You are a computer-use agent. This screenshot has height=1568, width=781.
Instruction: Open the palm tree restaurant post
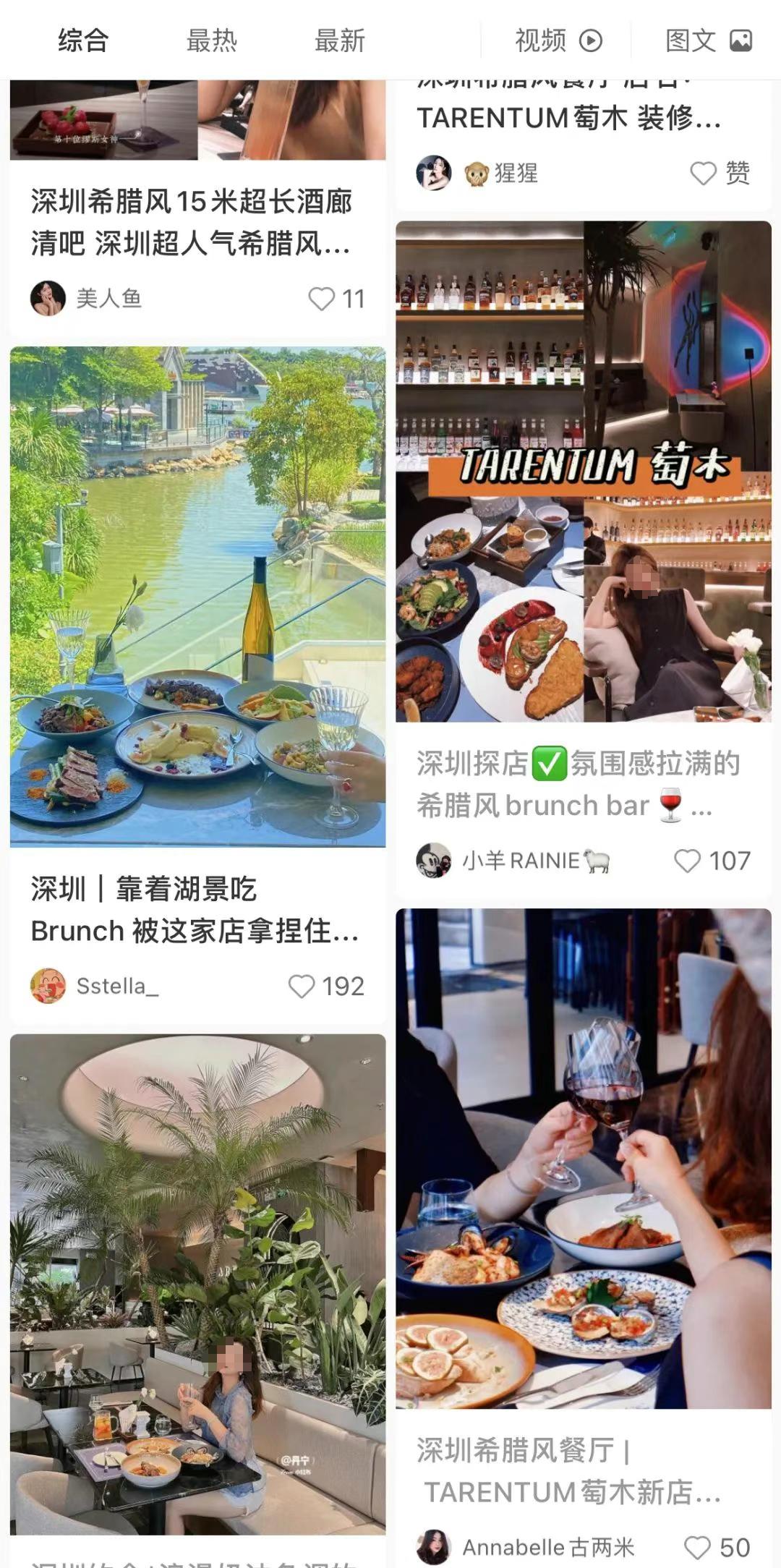197,1284
